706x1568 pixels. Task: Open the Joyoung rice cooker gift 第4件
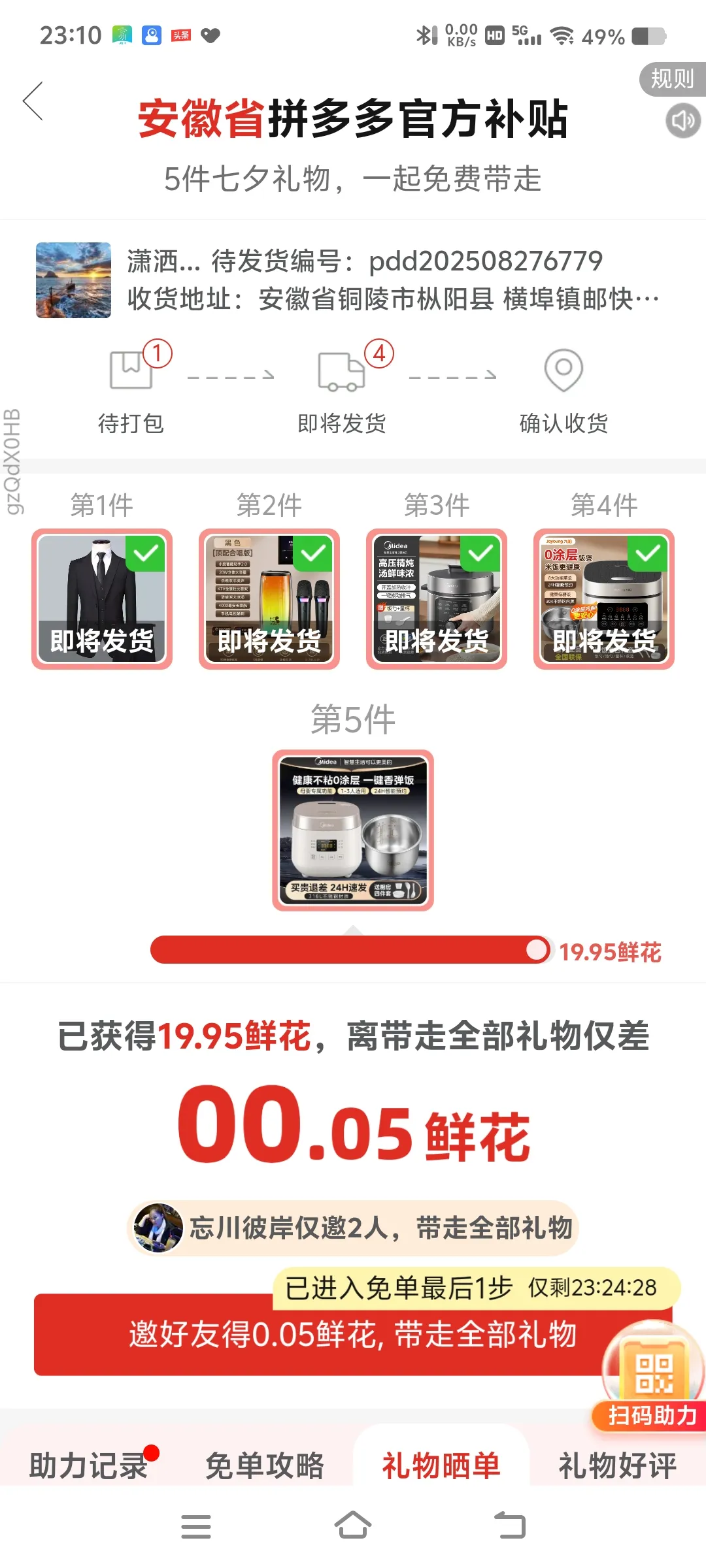pyautogui.click(x=604, y=598)
